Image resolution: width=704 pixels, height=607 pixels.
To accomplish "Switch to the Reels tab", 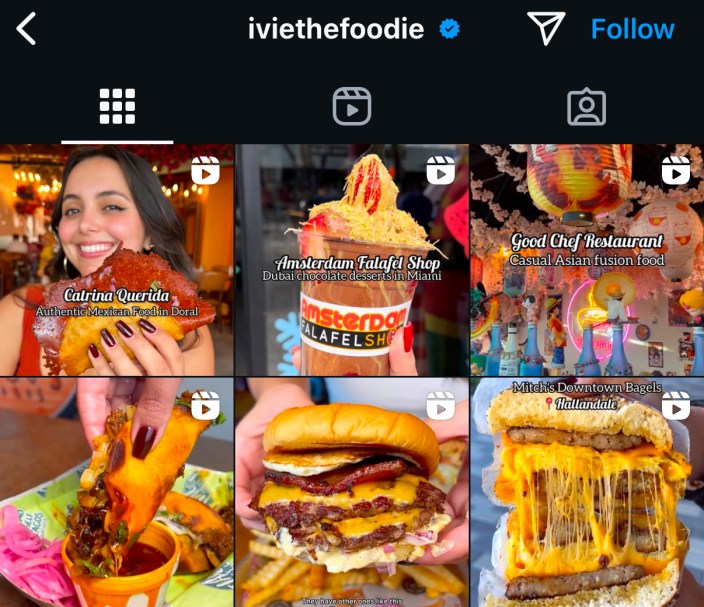I will (x=352, y=106).
